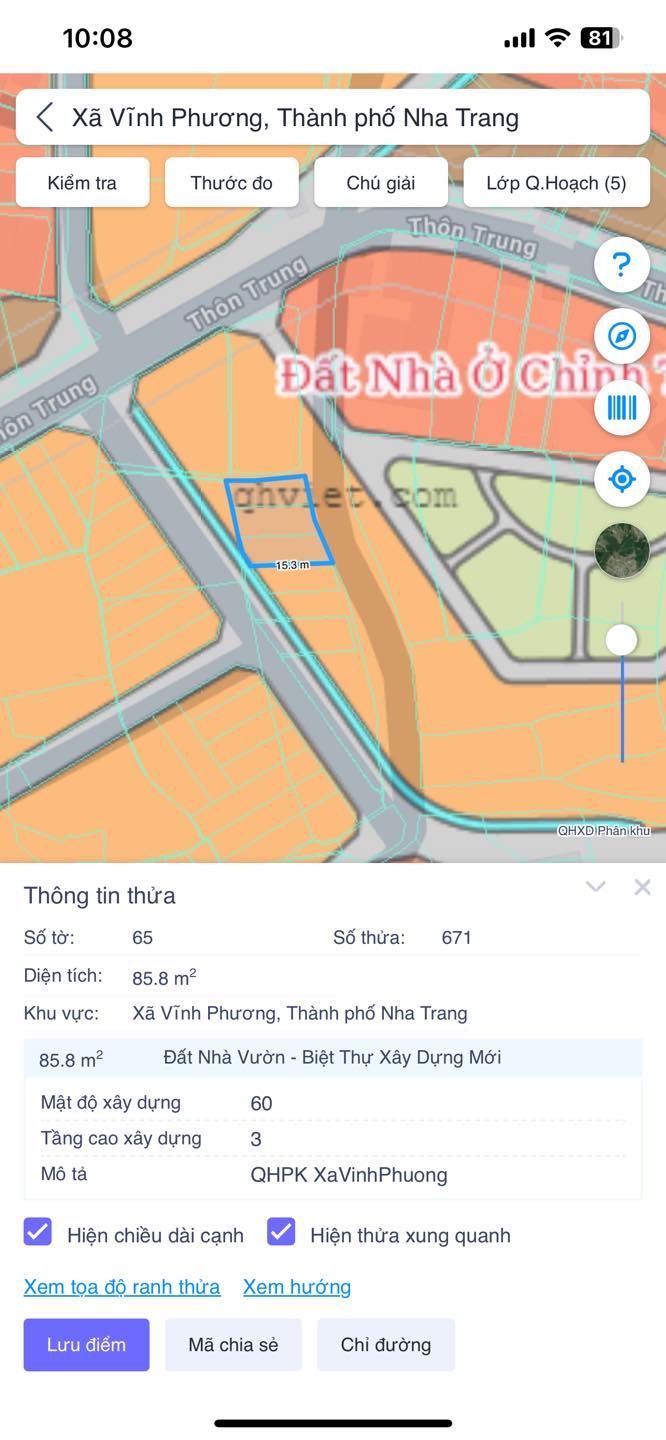
Task: Uncheck Hiện chiều dài cạnh
Action: [x=38, y=1232]
